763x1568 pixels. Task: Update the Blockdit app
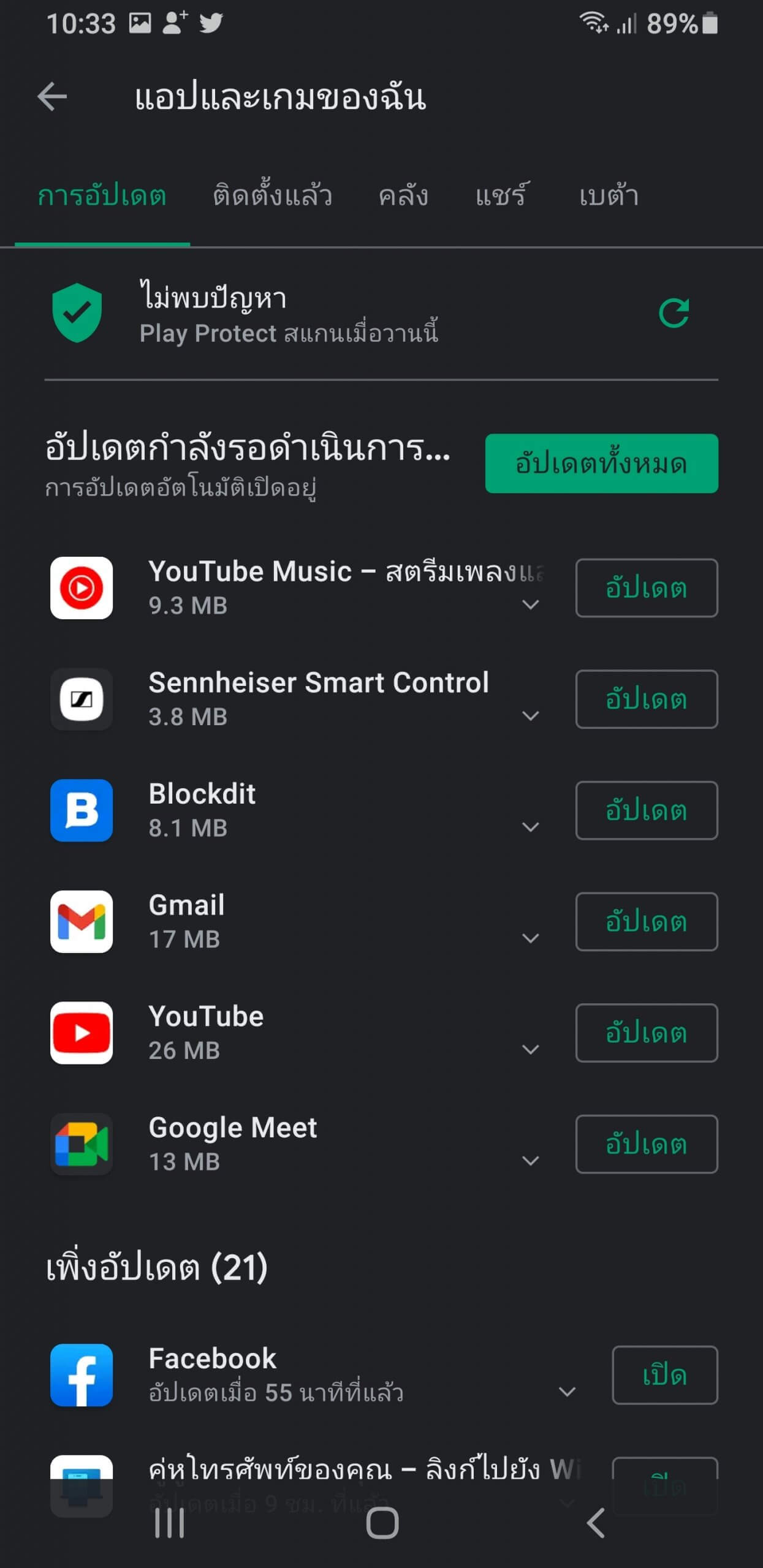[x=646, y=810]
